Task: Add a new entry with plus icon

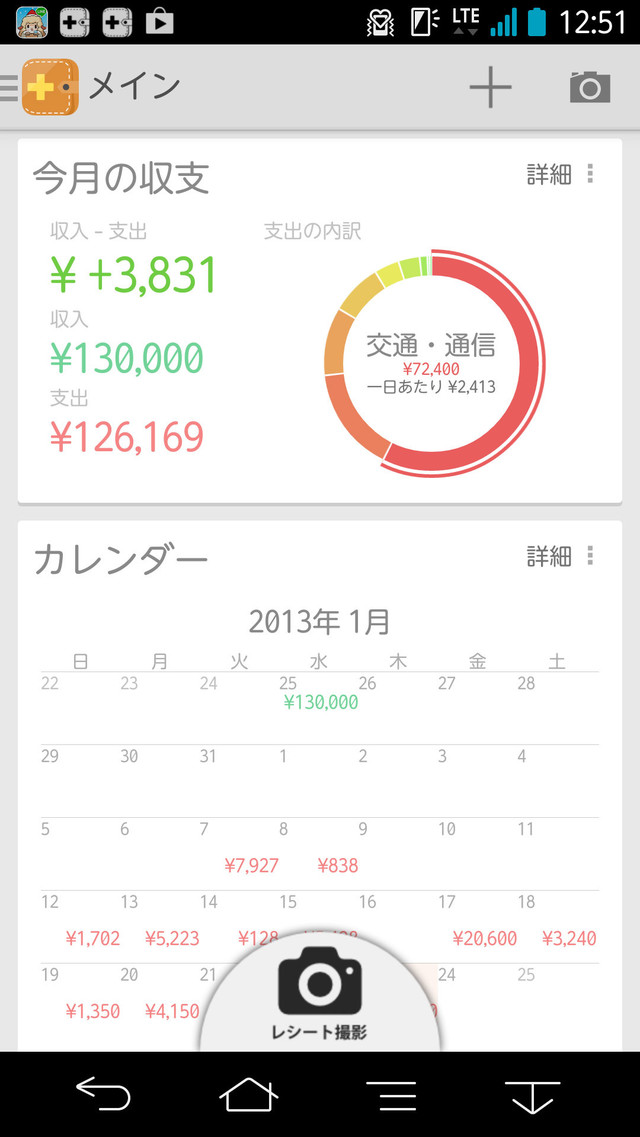Action: tap(490, 88)
